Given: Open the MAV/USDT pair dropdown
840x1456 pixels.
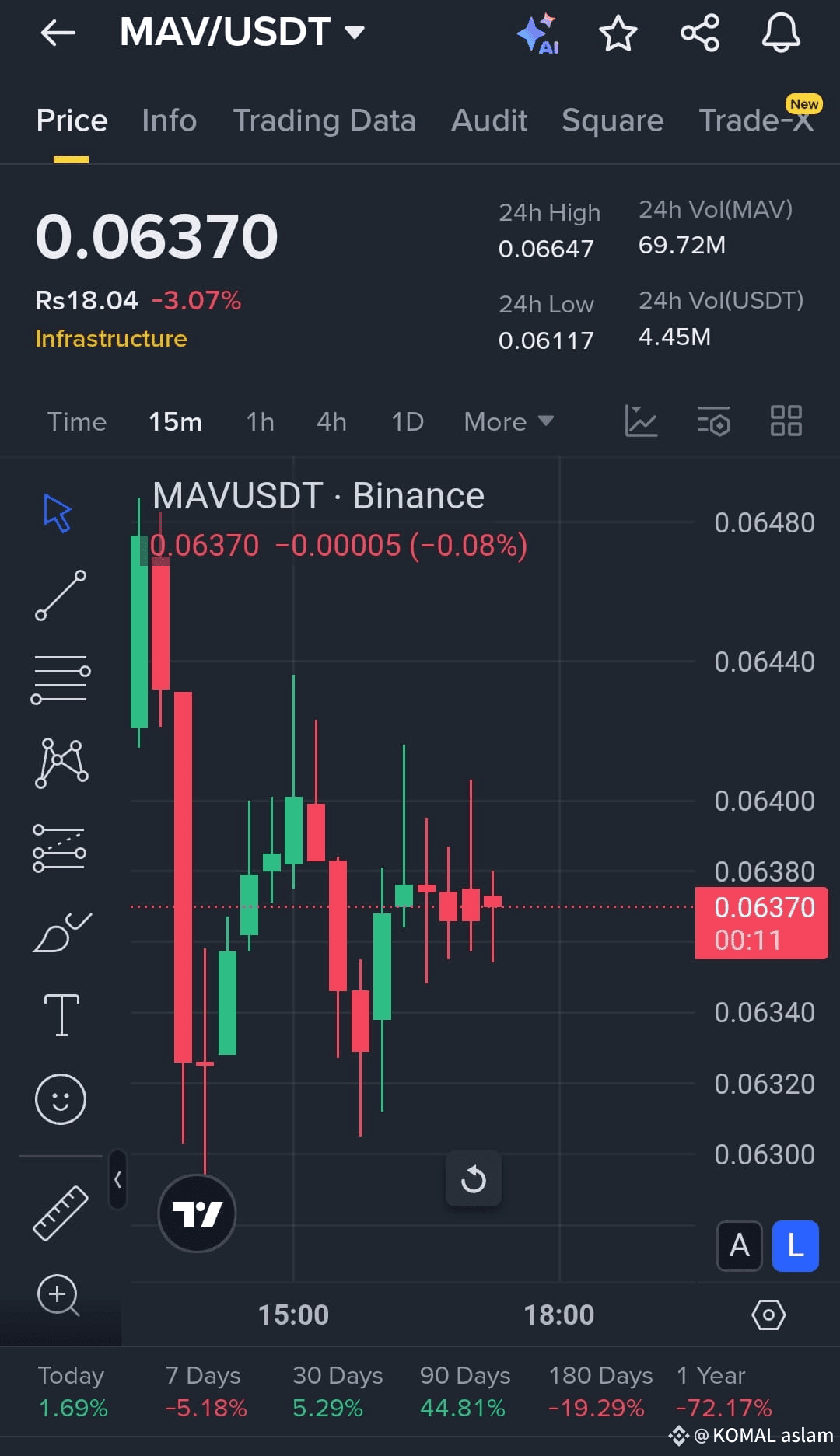Looking at the screenshot, I should tap(242, 33).
